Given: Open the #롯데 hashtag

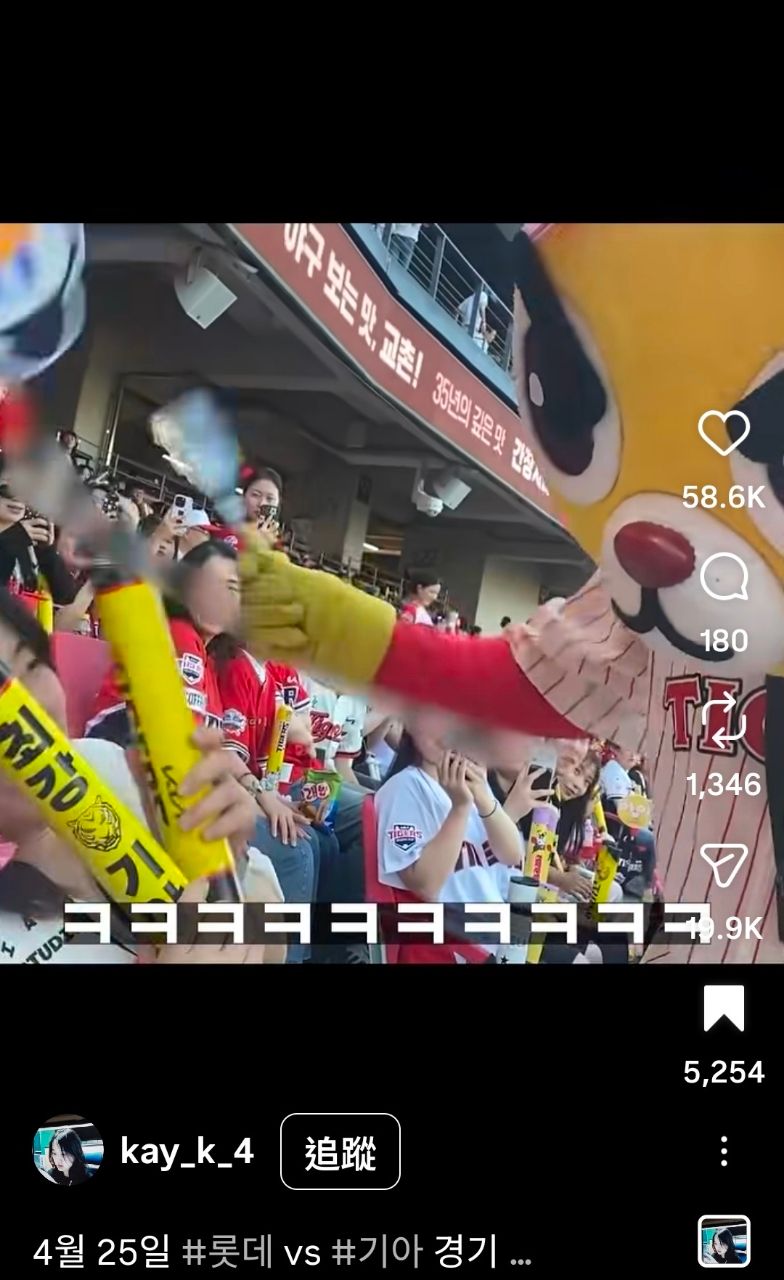Looking at the screenshot, I should (x=228, y=1250).
